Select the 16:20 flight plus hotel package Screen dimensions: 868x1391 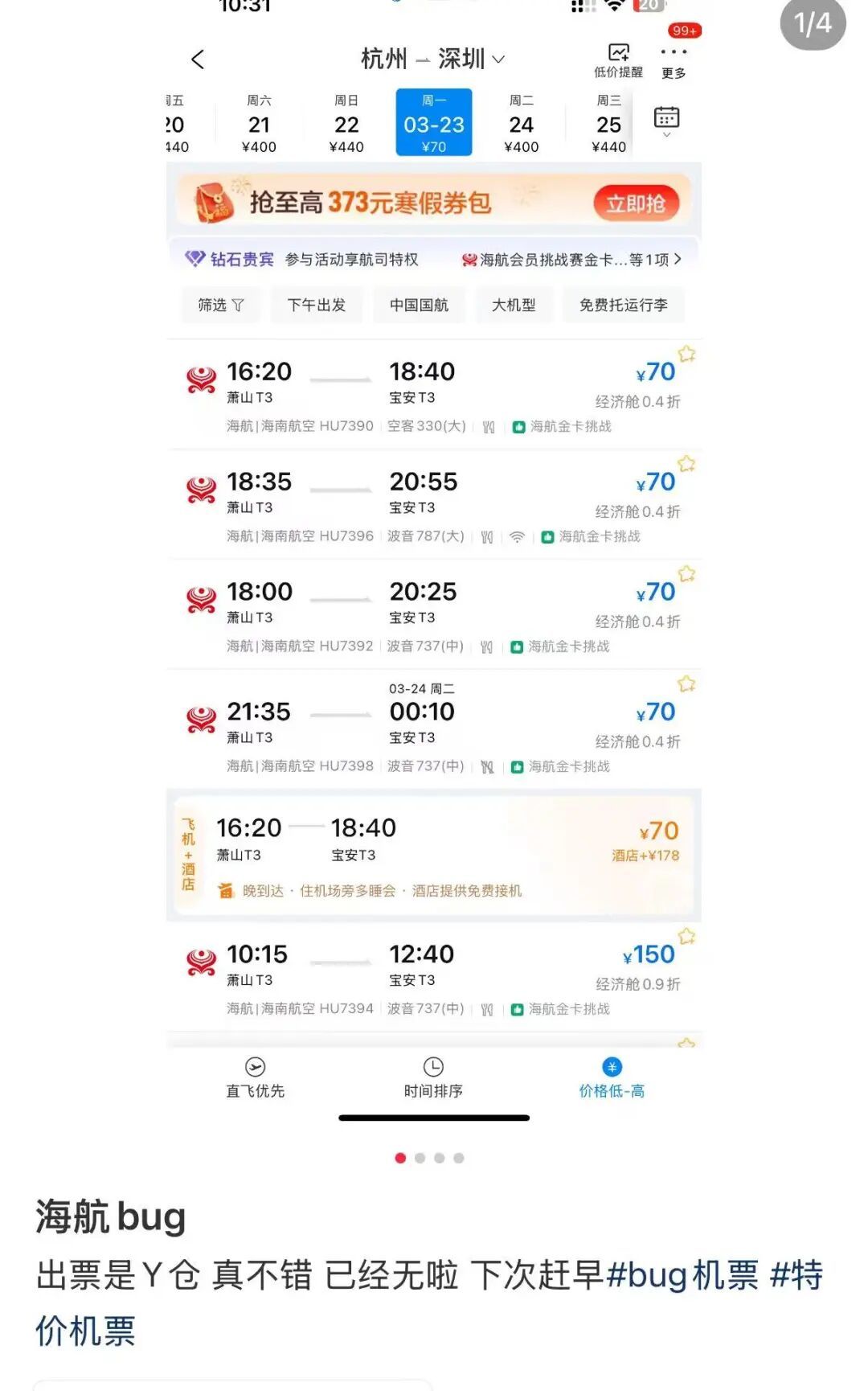[434, 852]
